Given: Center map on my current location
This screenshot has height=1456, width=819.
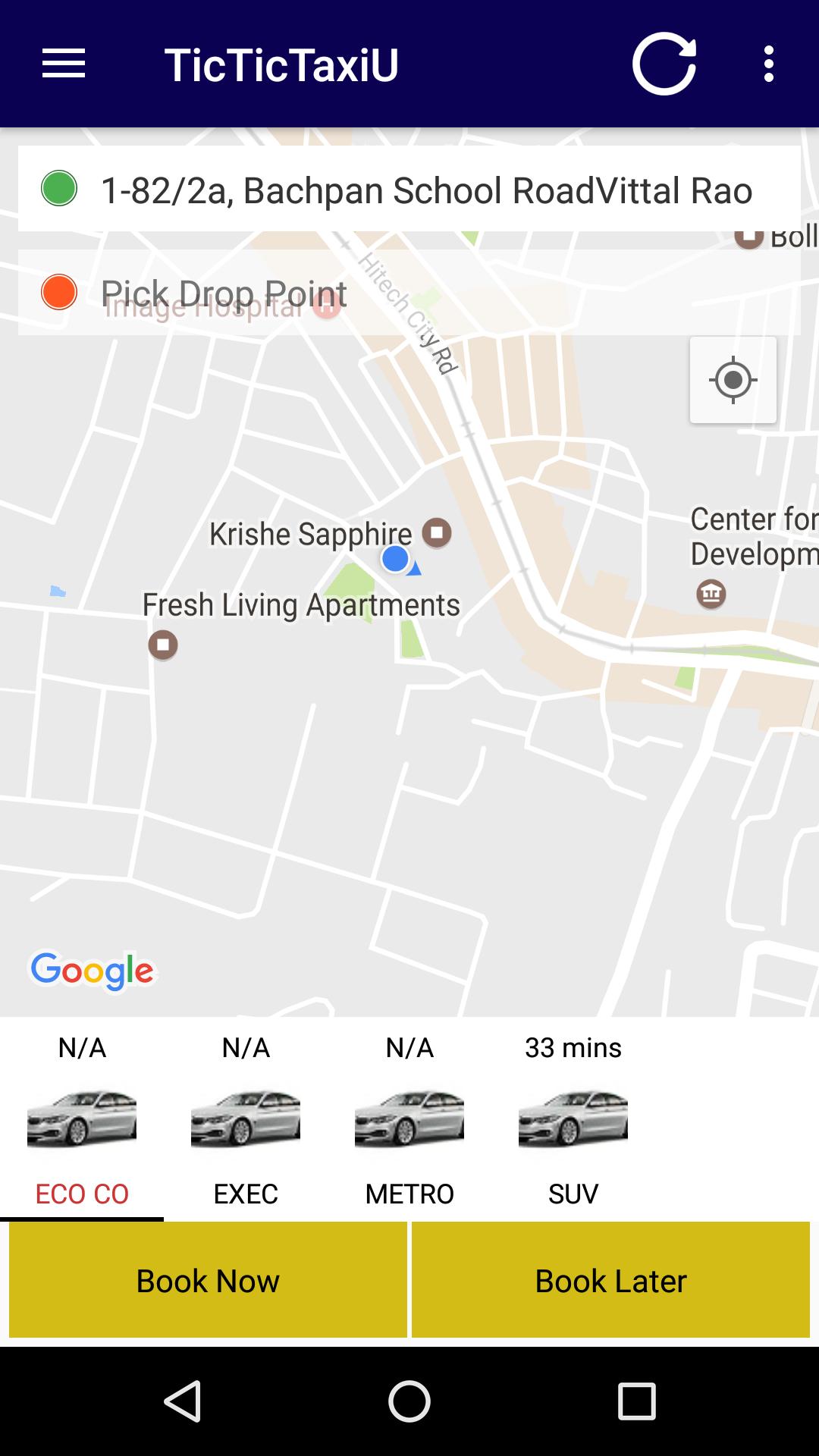Looking at the screenshot, I should (733, 379).
